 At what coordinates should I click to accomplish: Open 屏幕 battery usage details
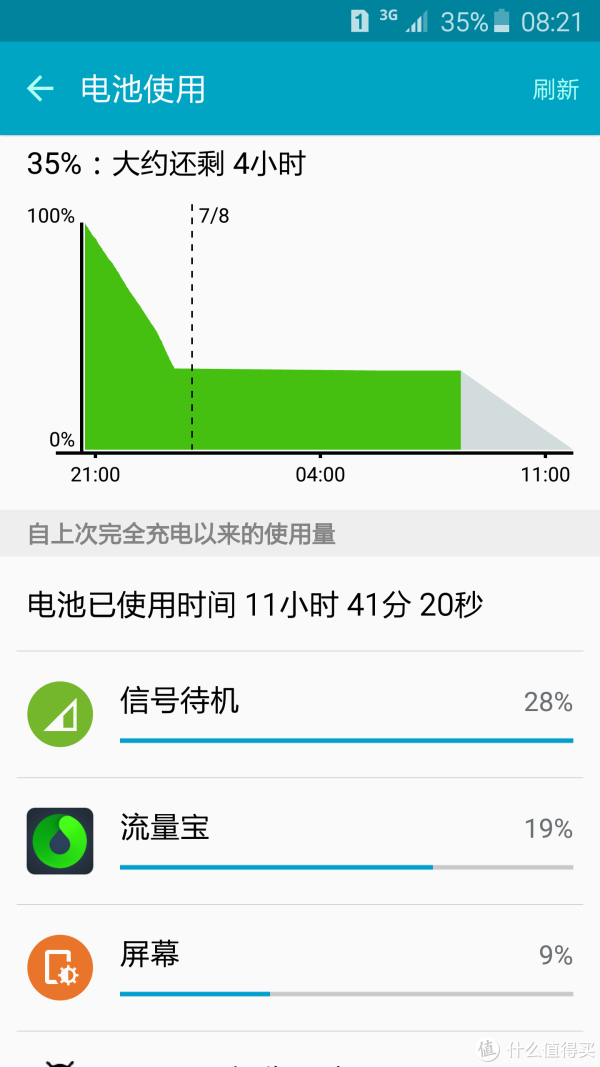(300, 968)
